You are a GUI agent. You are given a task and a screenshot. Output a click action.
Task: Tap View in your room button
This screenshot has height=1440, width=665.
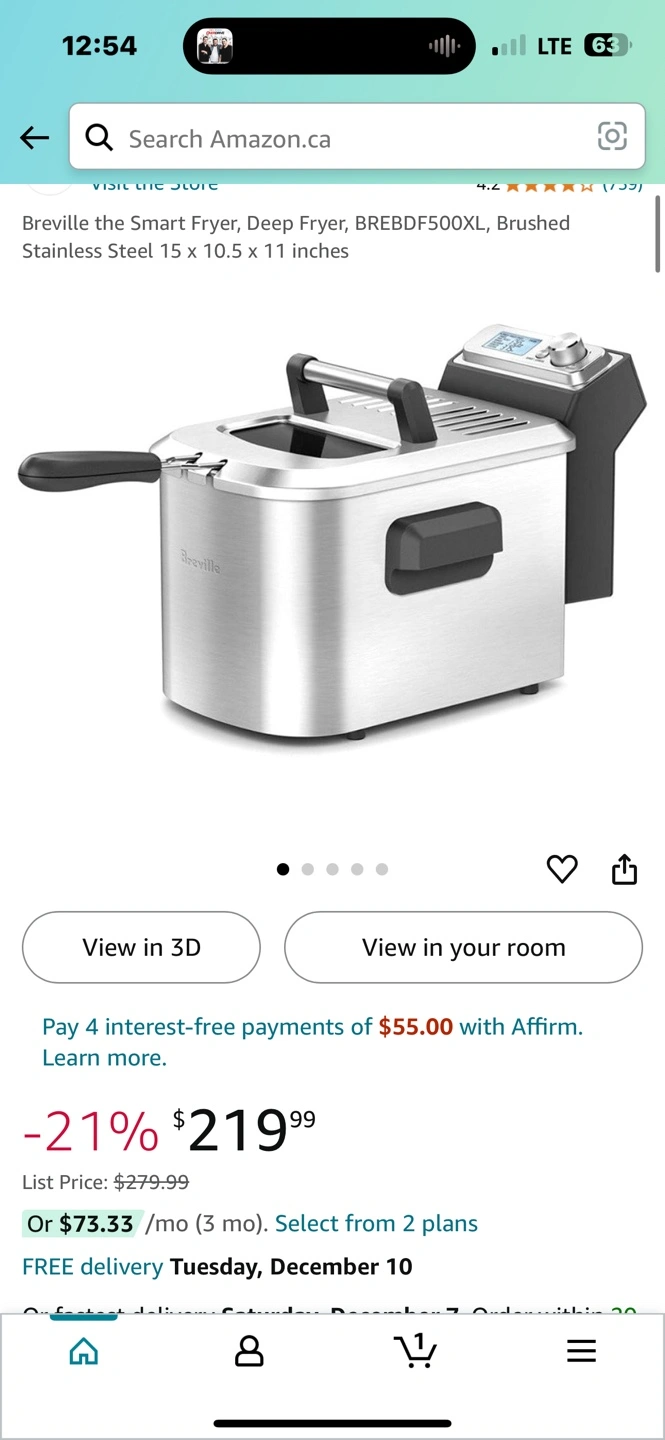[x=463, y=947]
